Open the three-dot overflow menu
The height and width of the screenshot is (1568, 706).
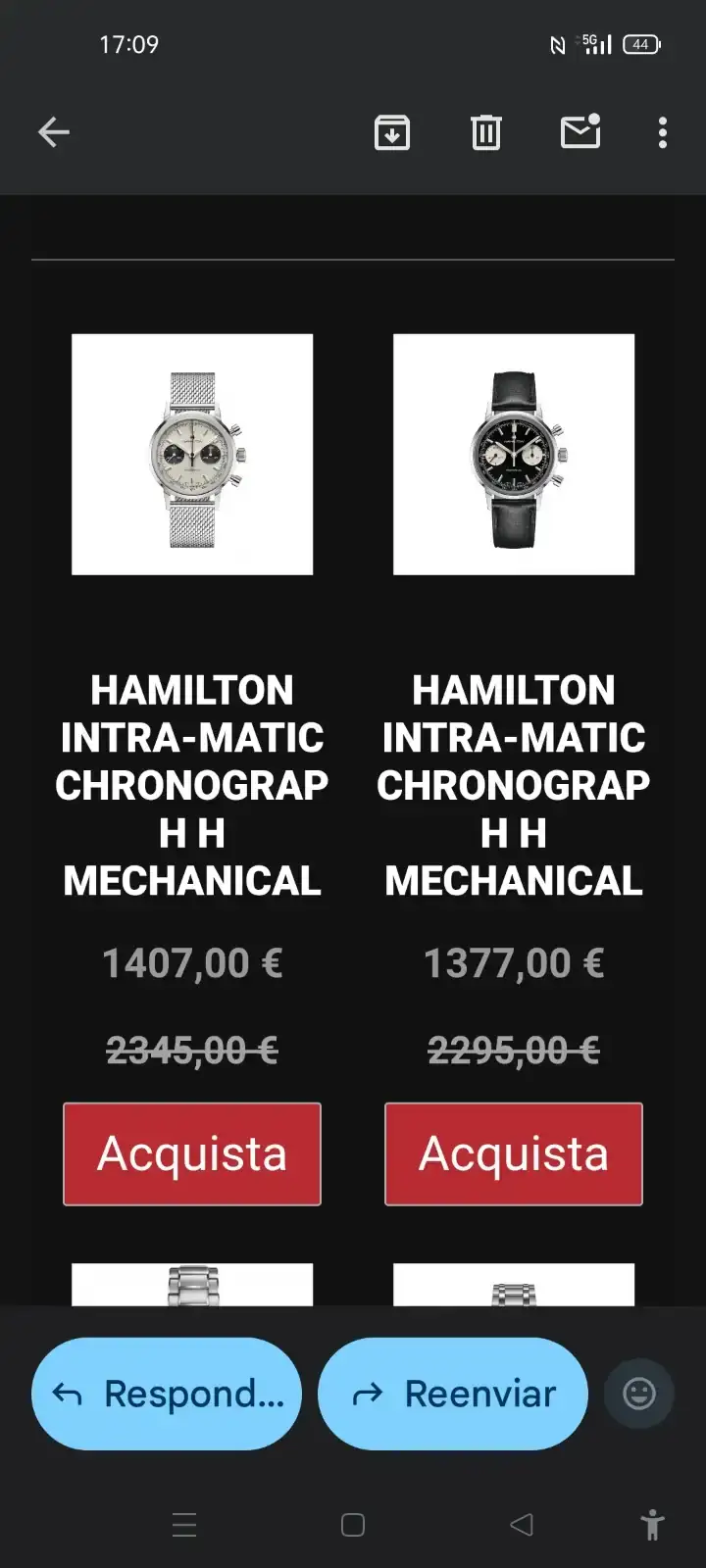(x=663, y=132)
